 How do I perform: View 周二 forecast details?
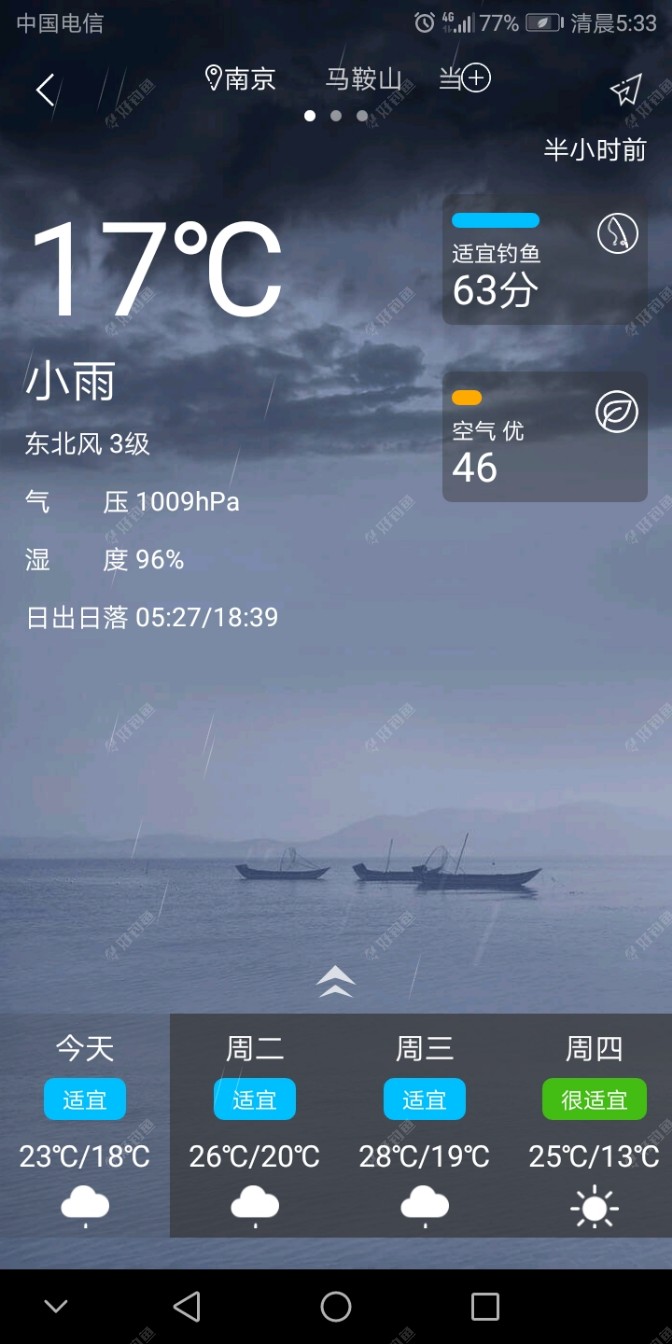coord(255,1125)
